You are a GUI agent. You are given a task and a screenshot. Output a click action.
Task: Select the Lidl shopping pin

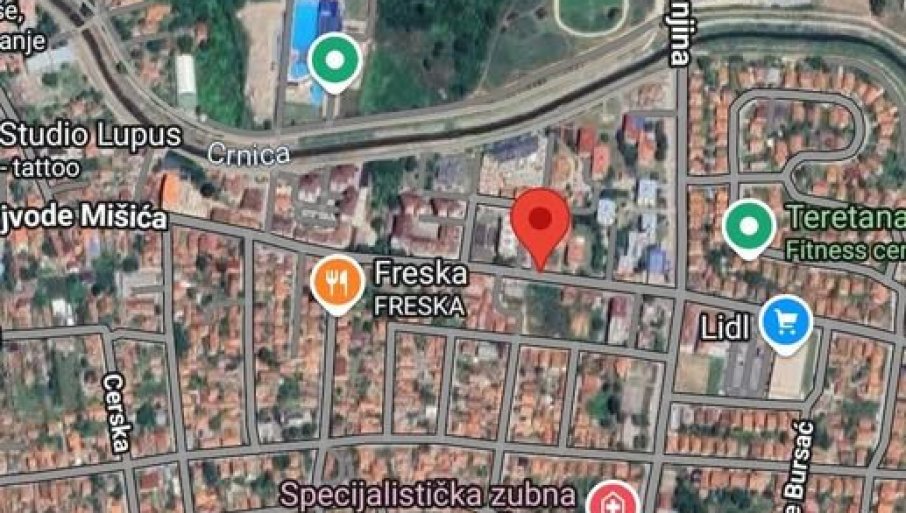pyautogui.click(x=785, y=322)
